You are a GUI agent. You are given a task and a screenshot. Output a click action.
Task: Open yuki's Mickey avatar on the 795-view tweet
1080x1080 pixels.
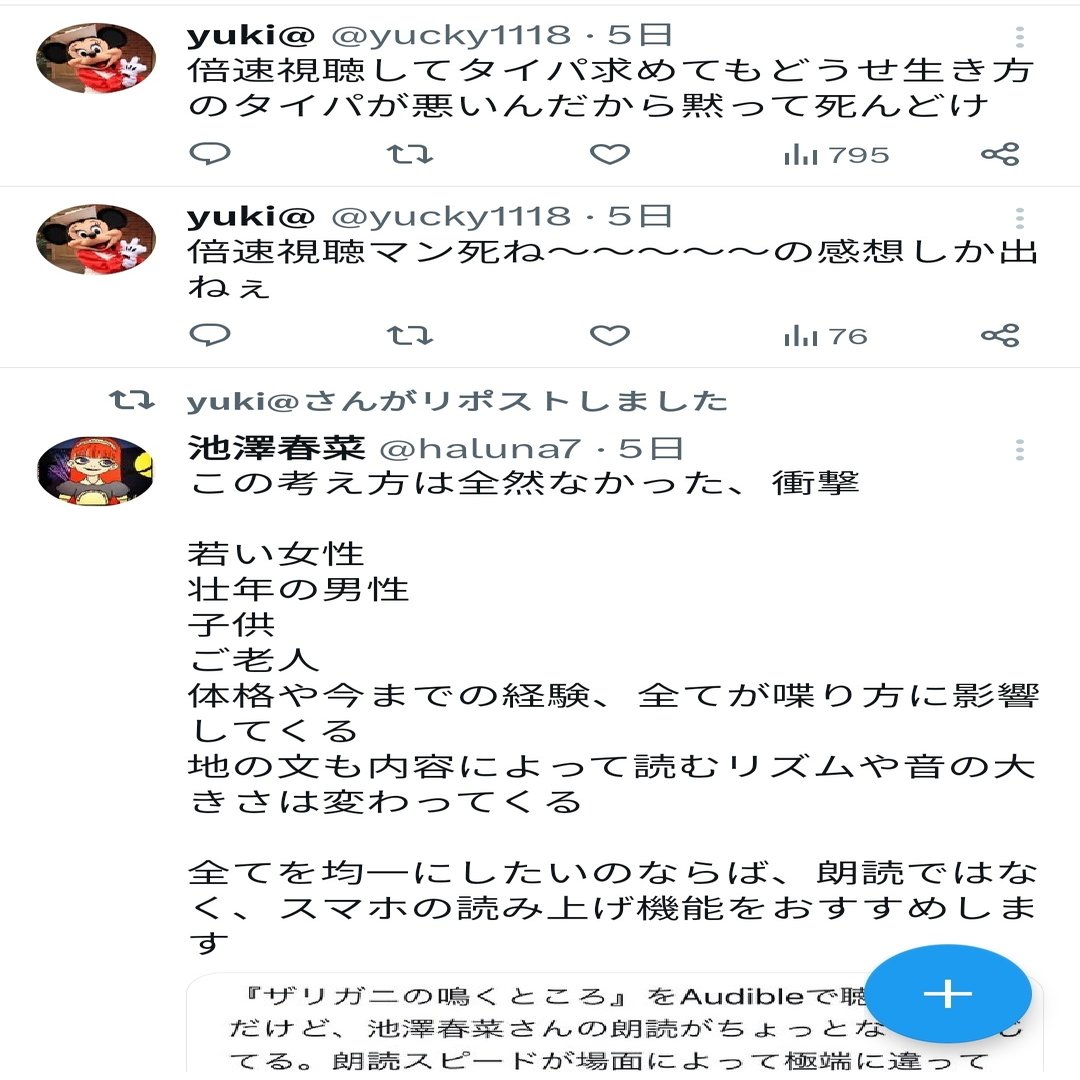pos(96,59)
